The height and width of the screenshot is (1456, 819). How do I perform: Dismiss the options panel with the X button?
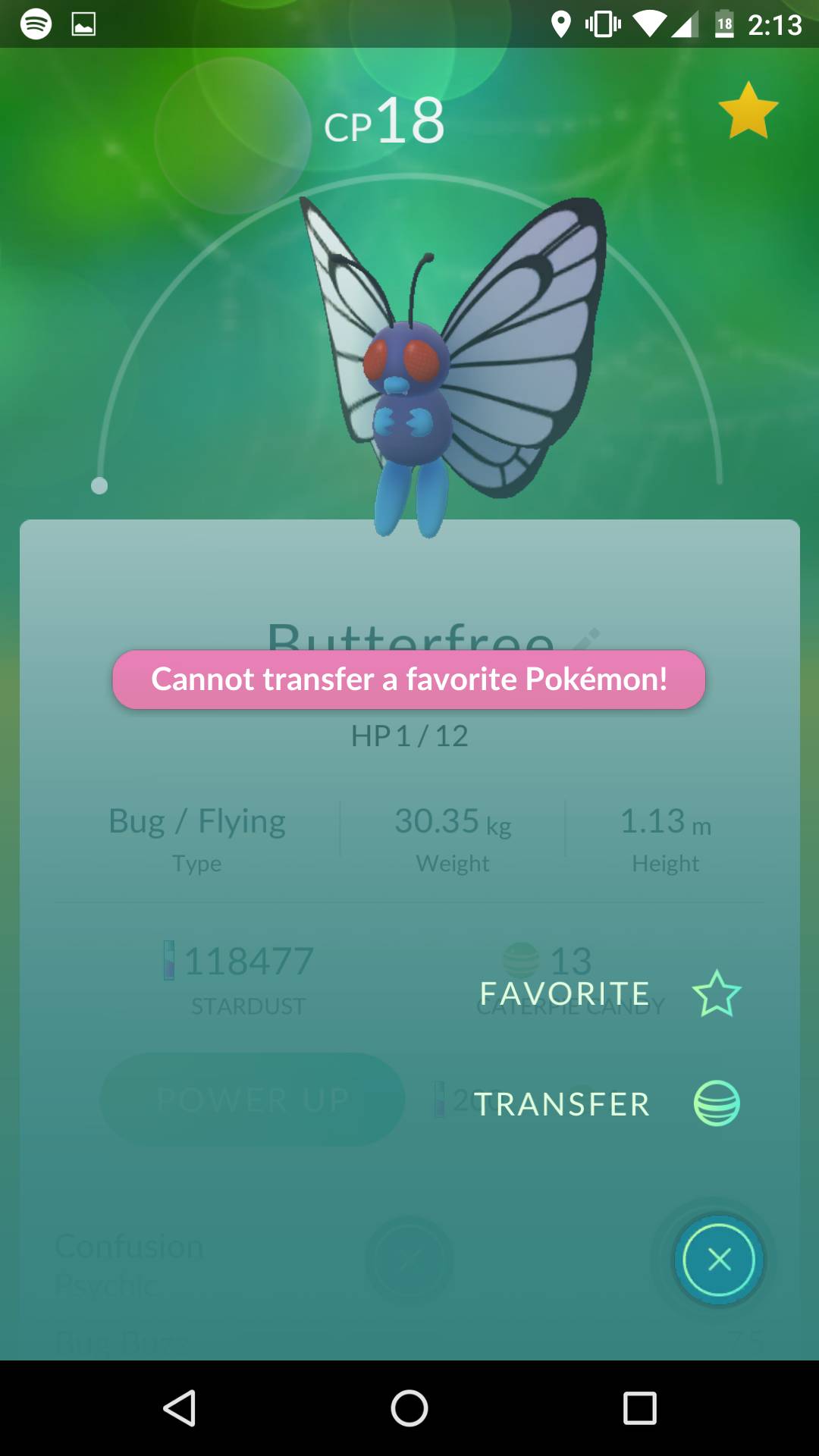[718, 1259]
